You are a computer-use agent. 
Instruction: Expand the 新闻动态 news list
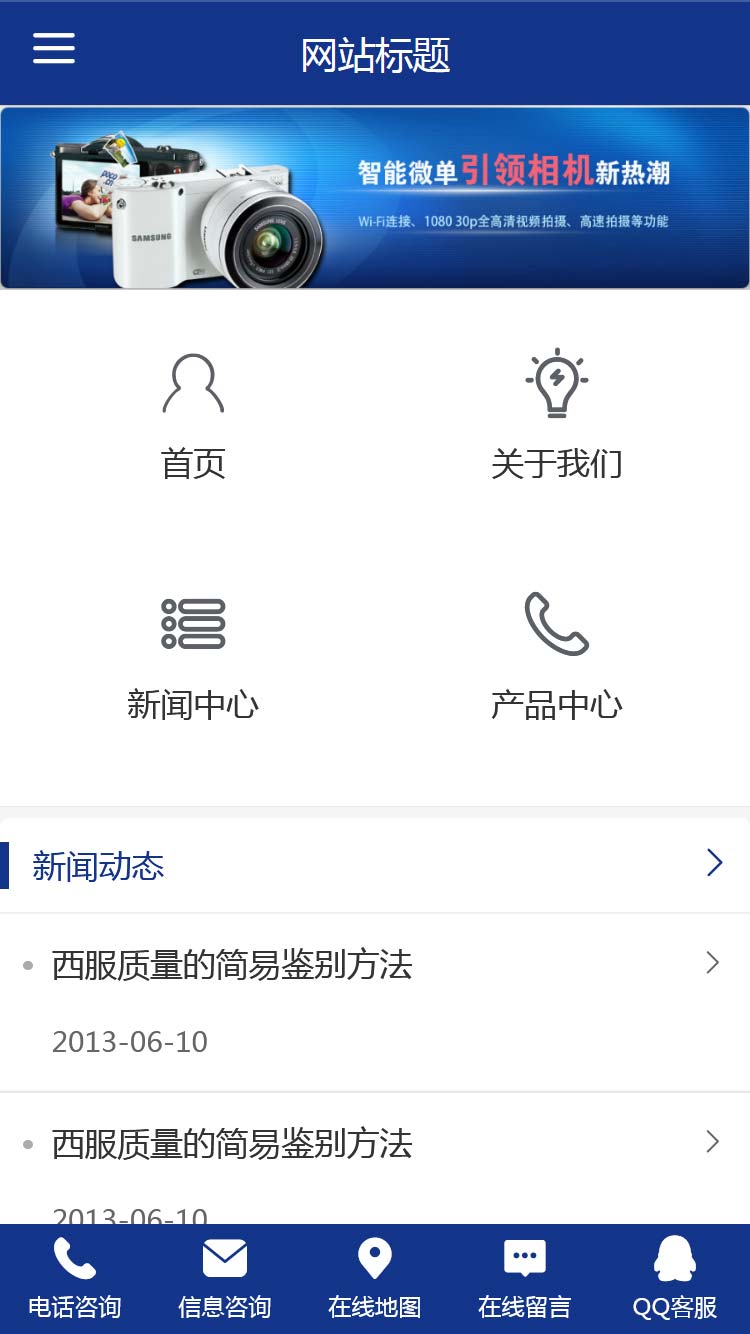[714, 864]
